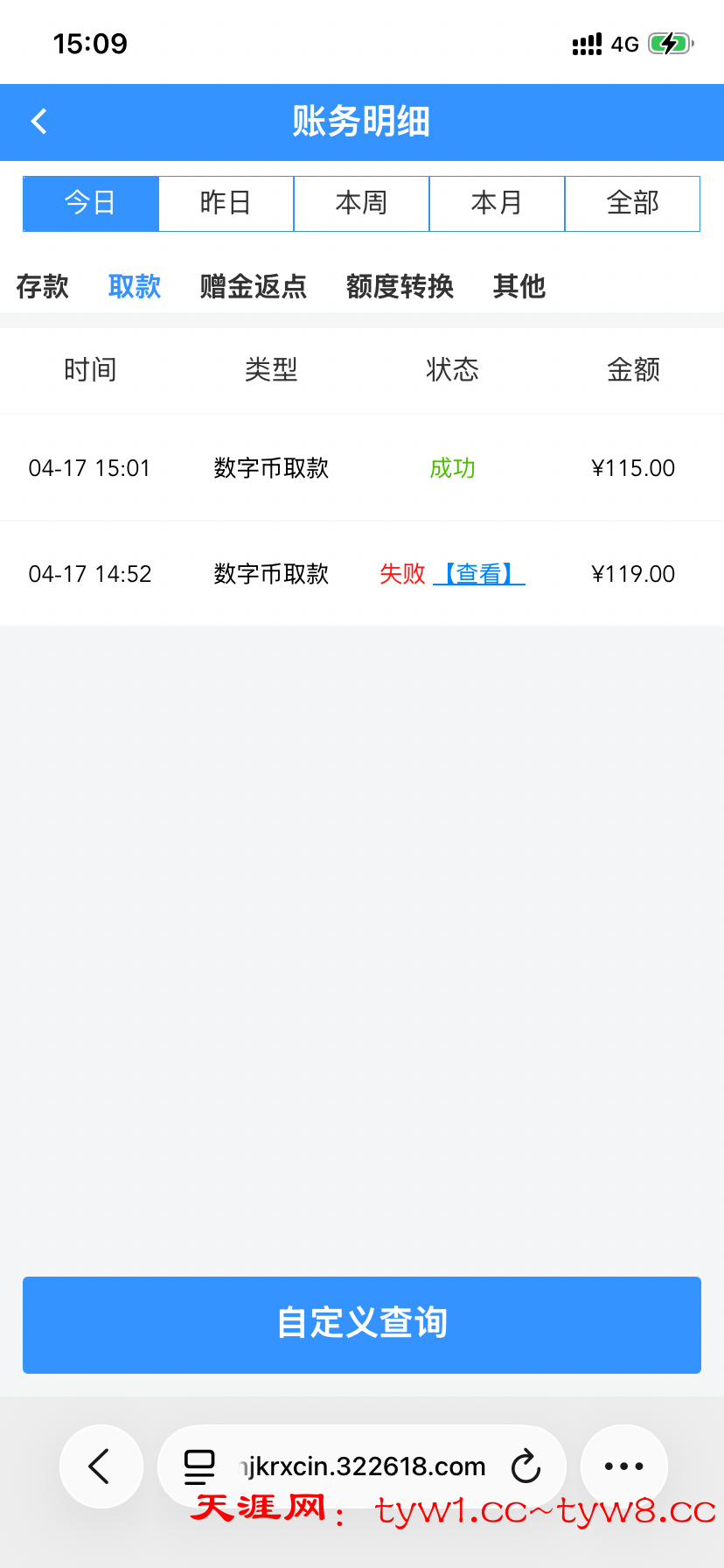
Task: Switch to 额度转换 category
Action: pos(400,286)
